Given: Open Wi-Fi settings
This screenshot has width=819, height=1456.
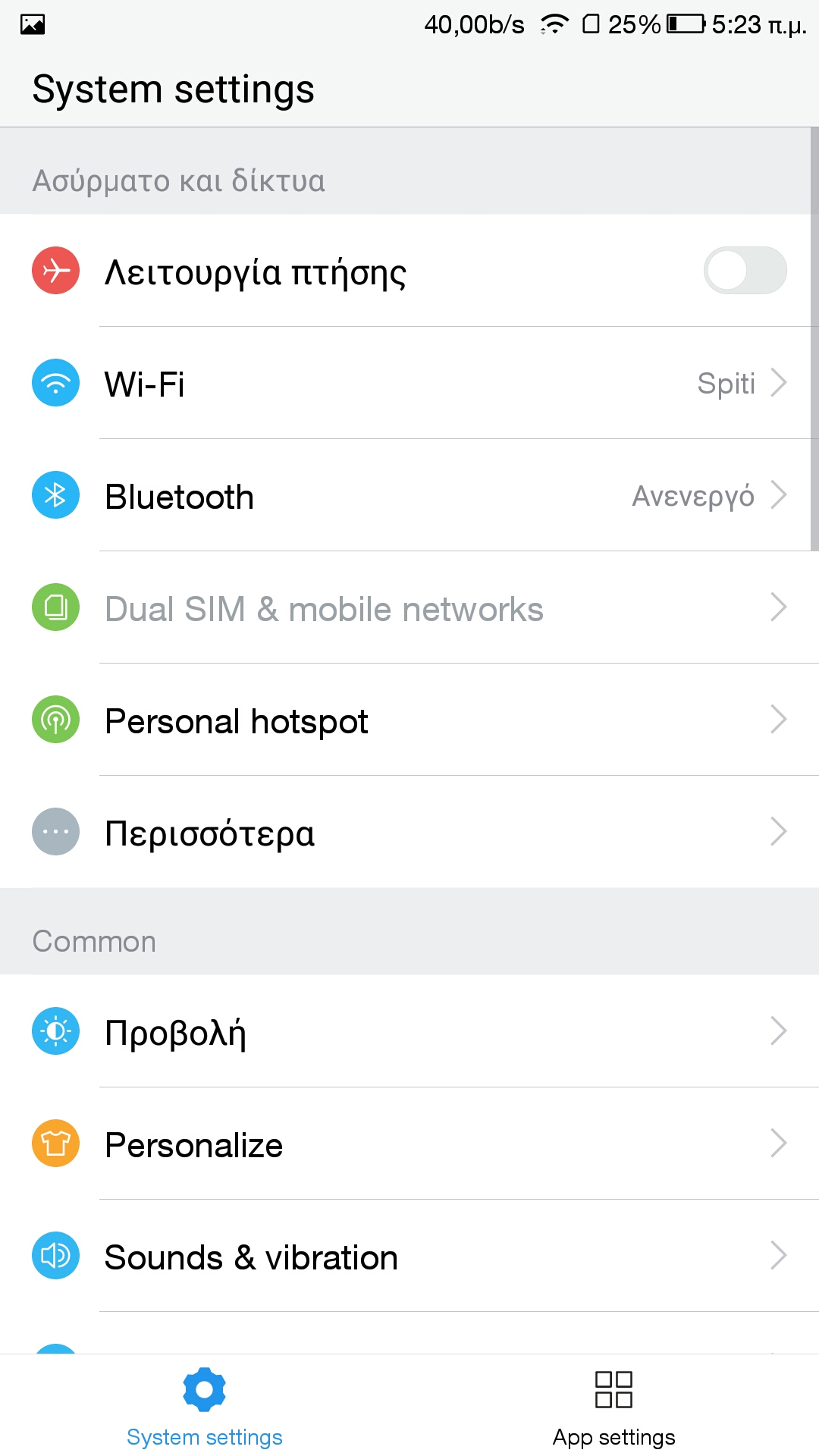Looking at the screenshot, I should [409, 383].
